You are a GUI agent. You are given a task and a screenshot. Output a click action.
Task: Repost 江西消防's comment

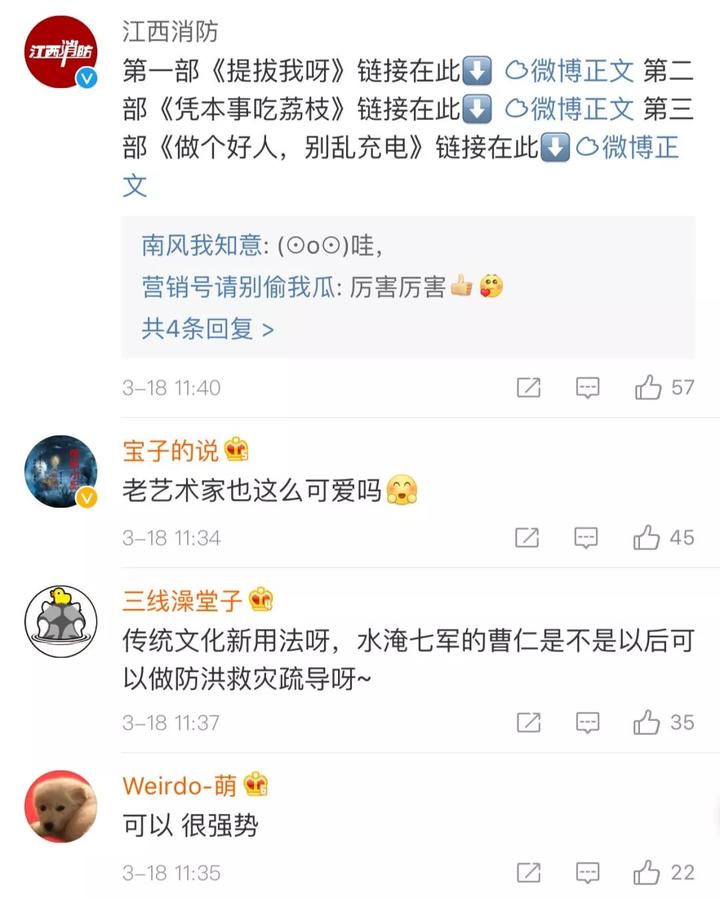(x=528, y=387)
